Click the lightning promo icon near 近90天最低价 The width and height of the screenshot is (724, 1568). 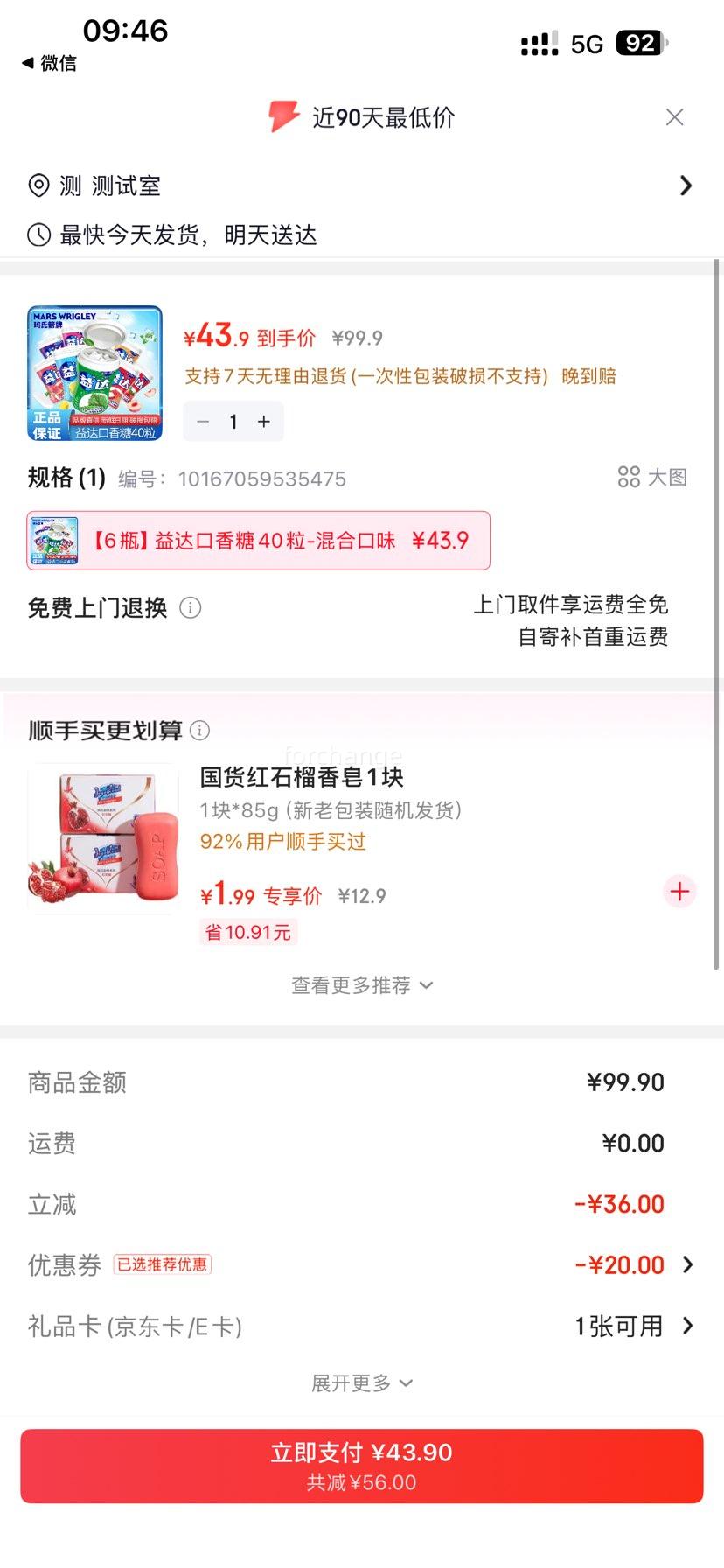284,116
